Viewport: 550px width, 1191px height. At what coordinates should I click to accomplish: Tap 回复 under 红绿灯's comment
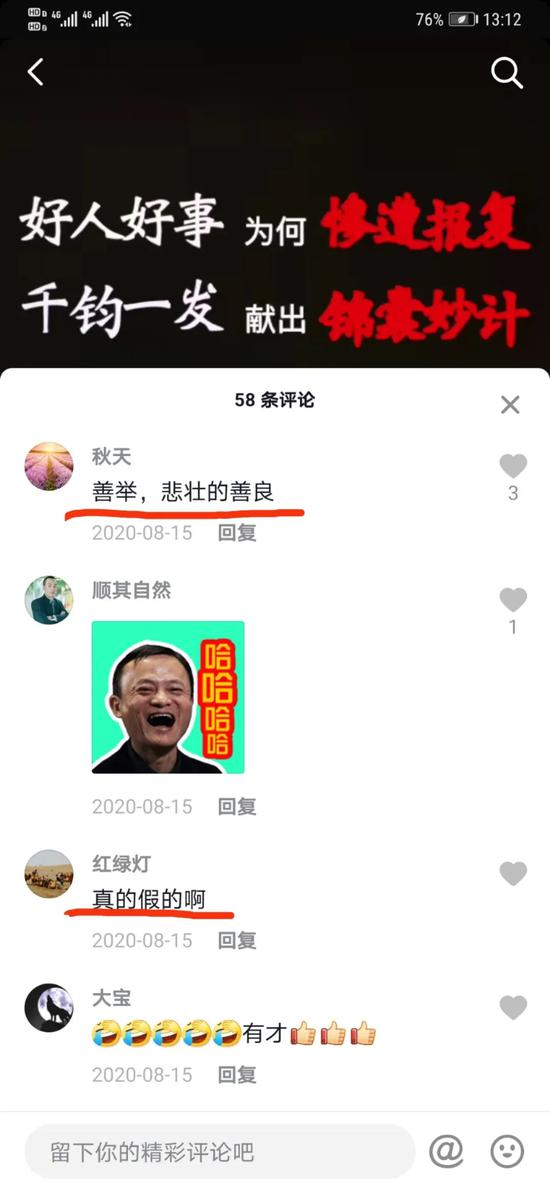[x=237, y=940]
